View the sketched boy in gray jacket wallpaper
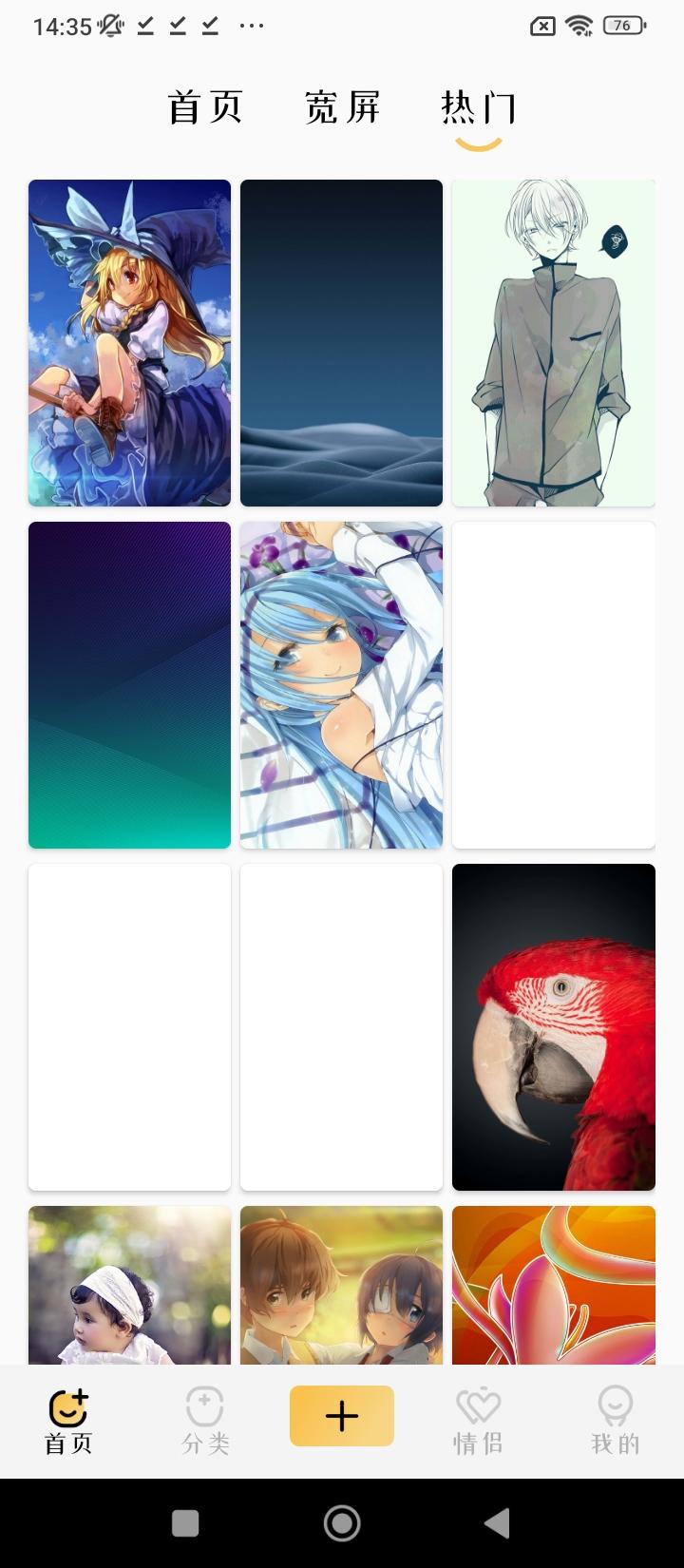 pyautogui.click(x=553, y=342)
